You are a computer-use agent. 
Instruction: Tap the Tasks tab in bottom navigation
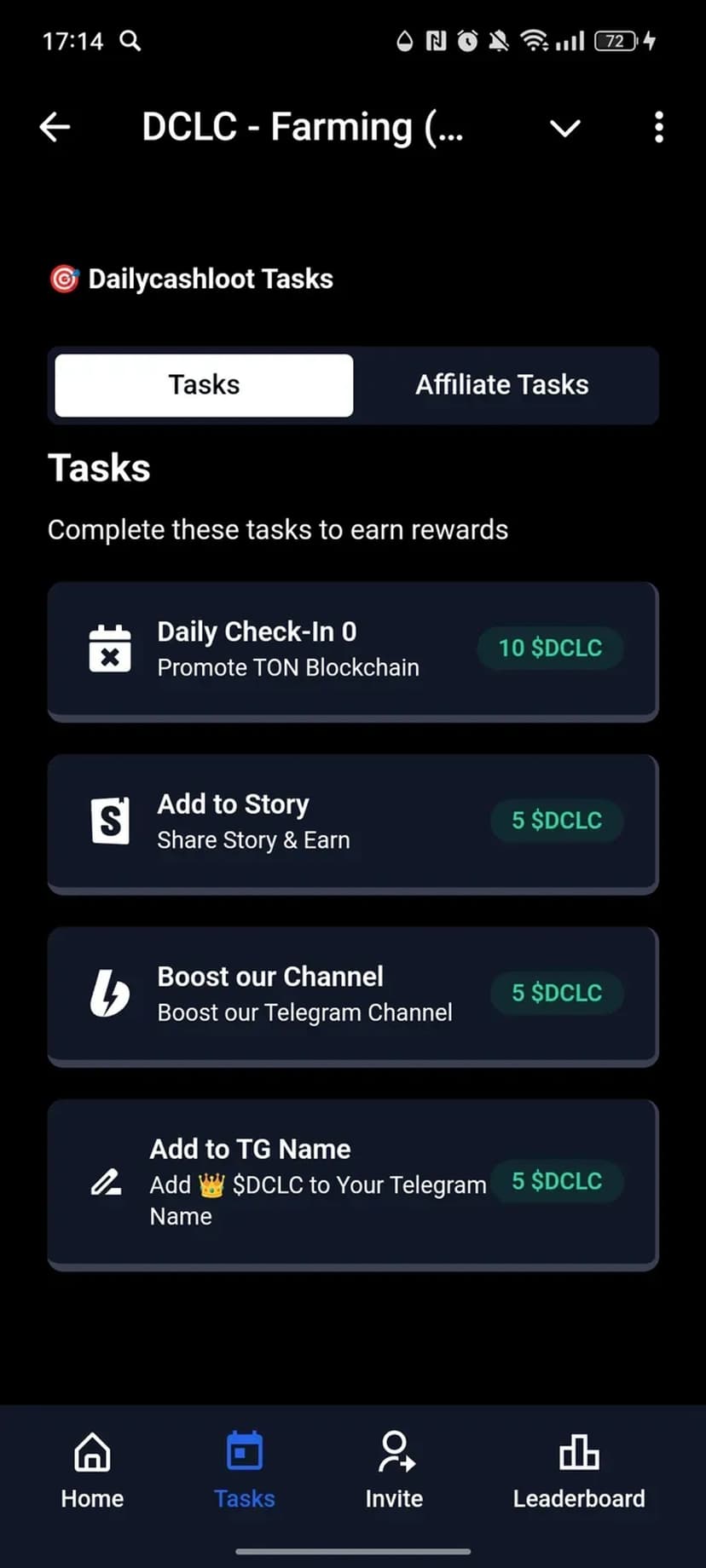[245, 1469]
